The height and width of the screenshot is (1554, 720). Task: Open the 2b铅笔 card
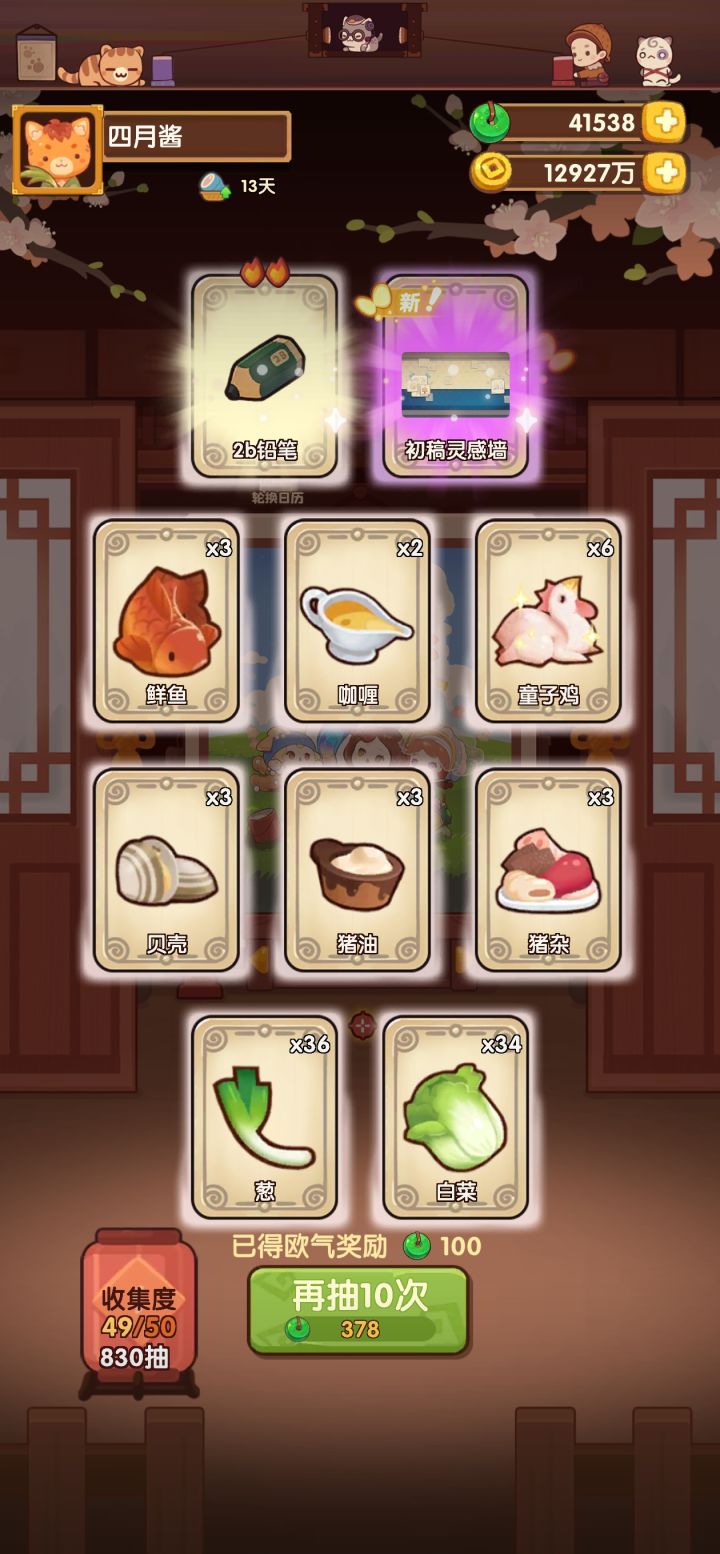tap(268, 375)
